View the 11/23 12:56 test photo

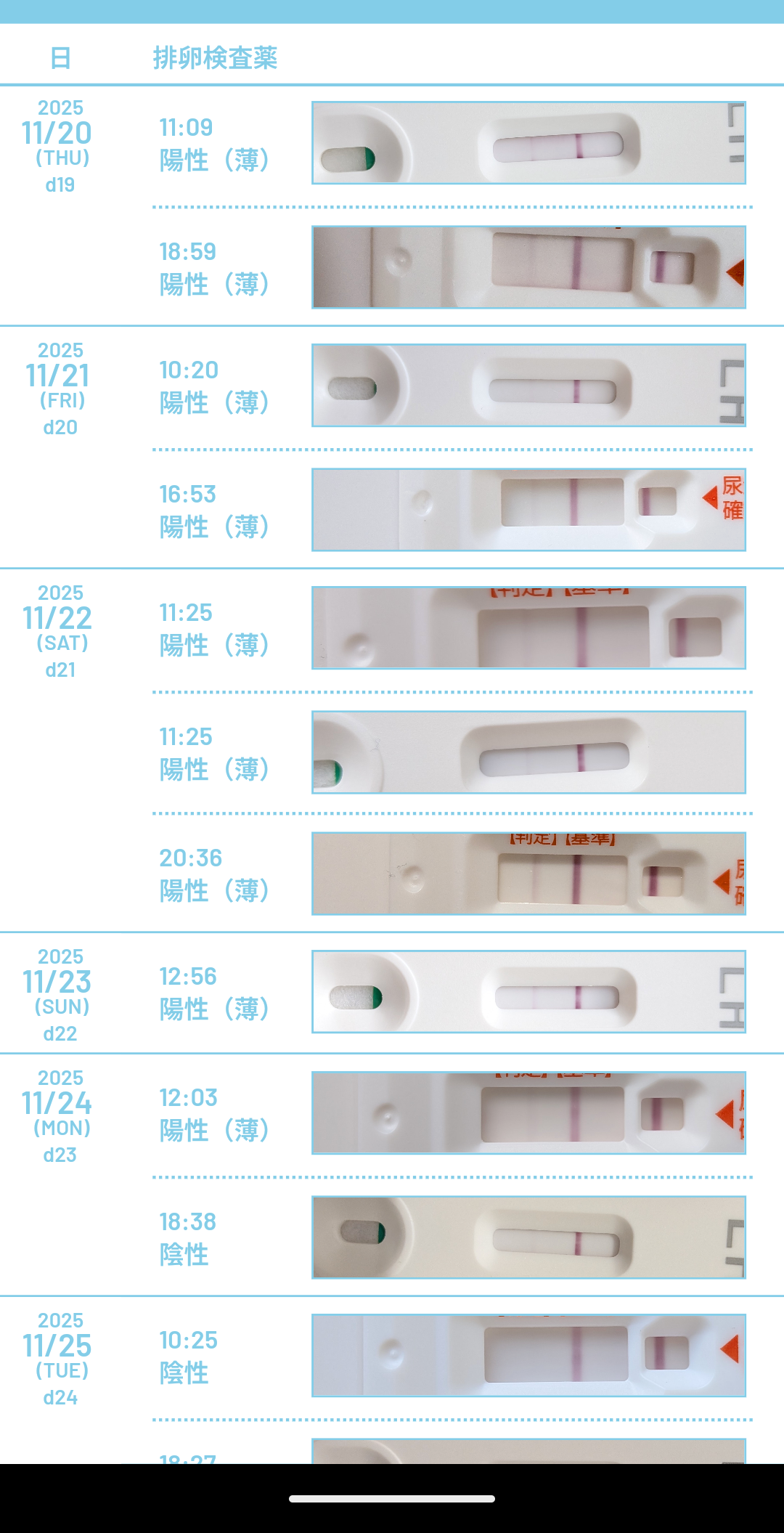pyautogui.click(x=528, y=992)
